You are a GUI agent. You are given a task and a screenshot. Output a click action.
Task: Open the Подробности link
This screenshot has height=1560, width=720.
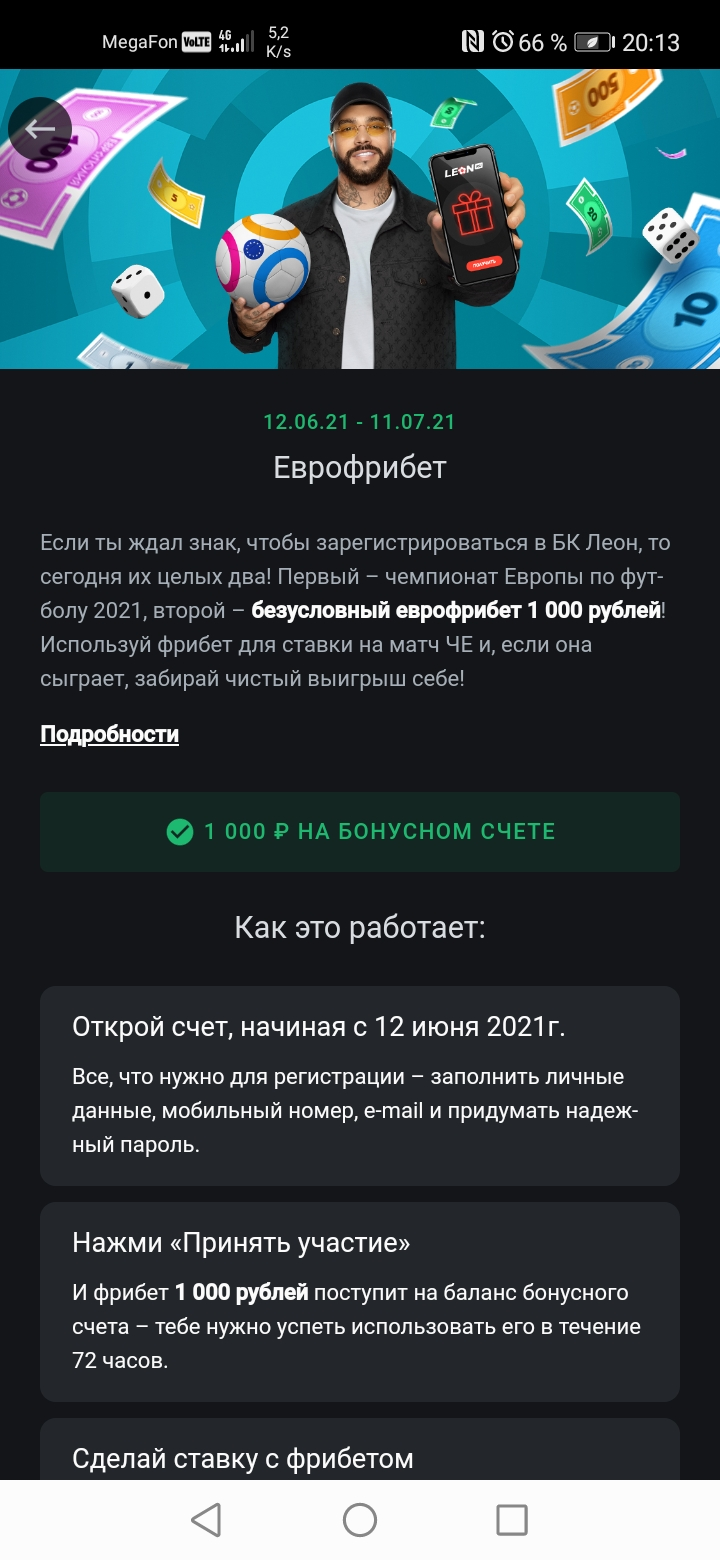point(109,734)
